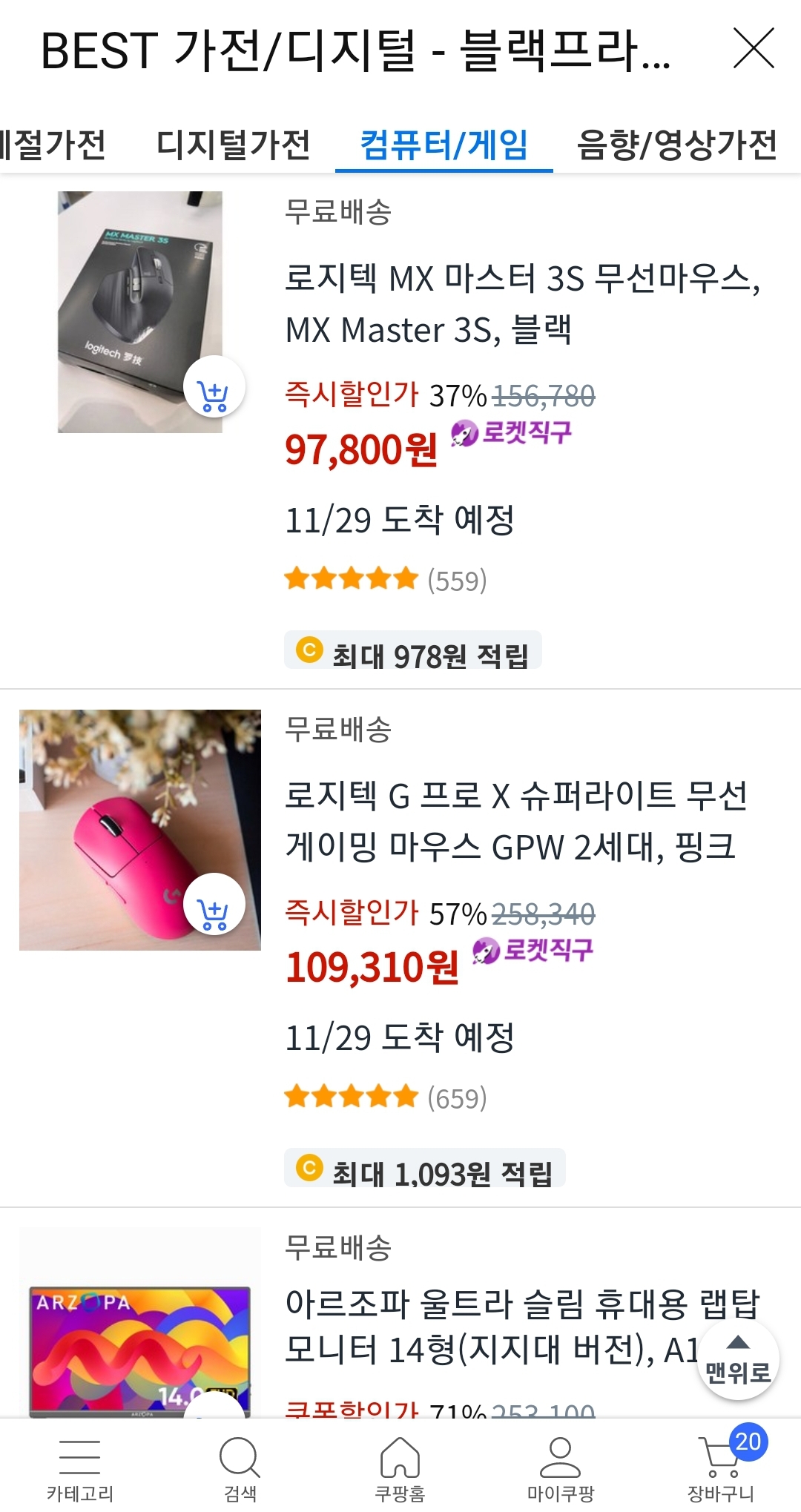Tap the star rating showing 559 reviews
The width and height of the screenshot is (801, 1512).
350,578
